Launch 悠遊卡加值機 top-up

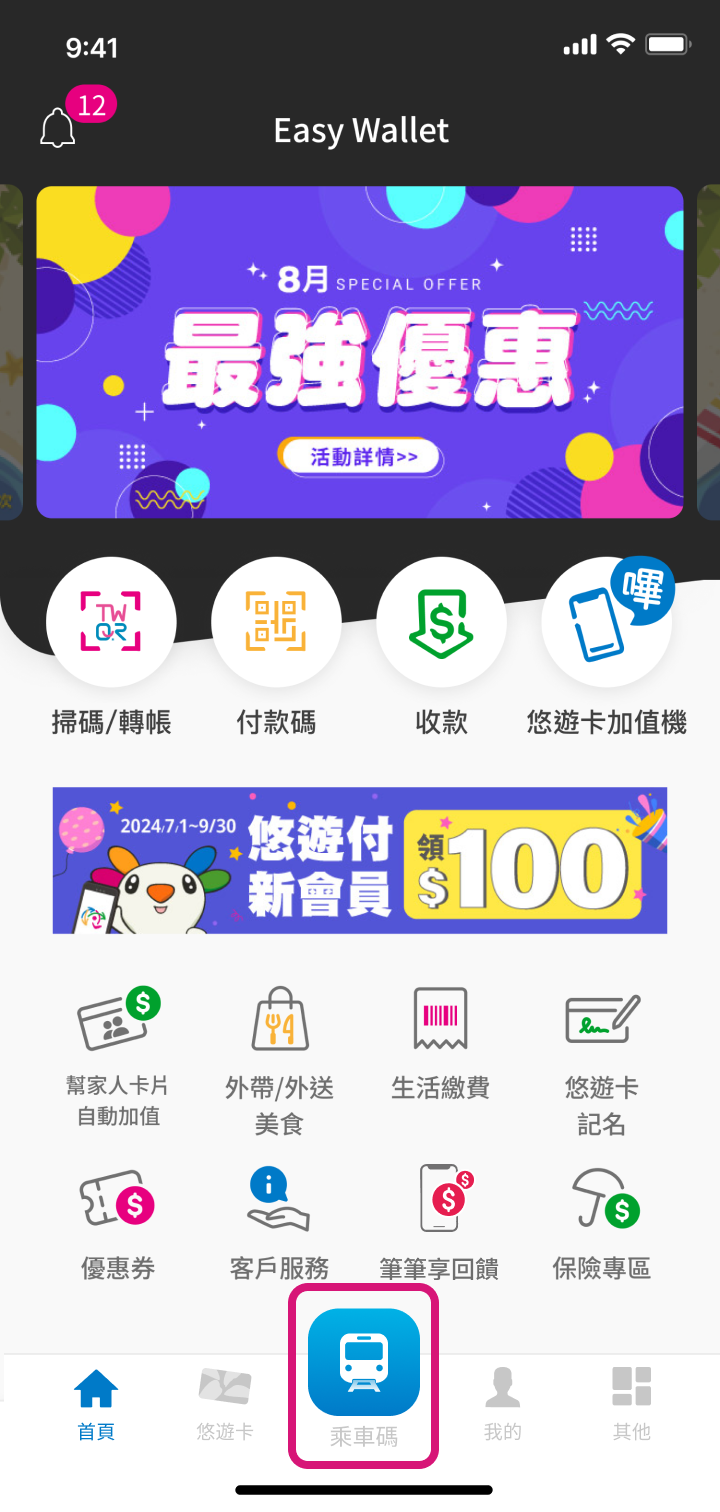(x=606, y=622)
